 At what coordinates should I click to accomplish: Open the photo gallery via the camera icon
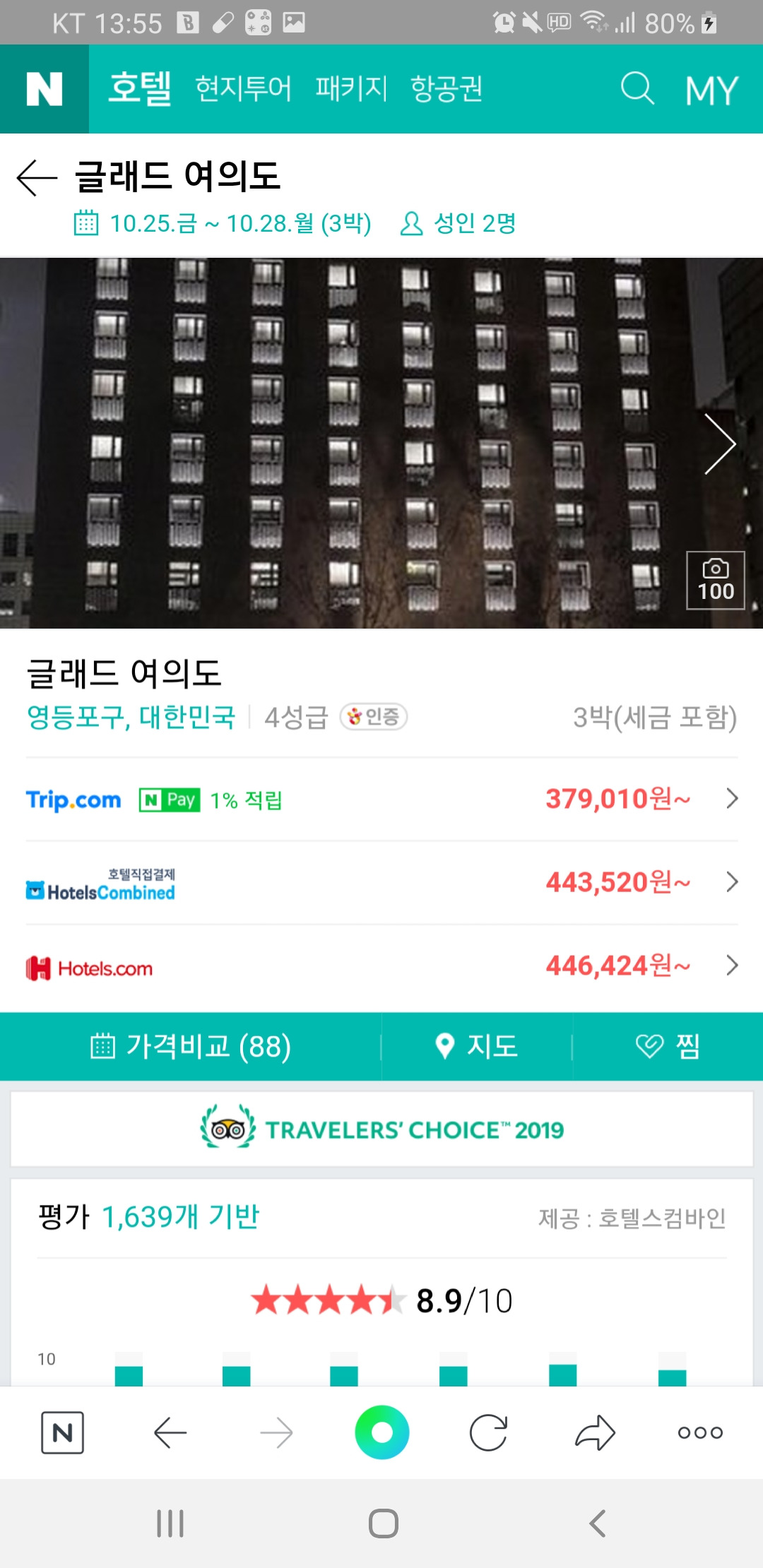715,581
